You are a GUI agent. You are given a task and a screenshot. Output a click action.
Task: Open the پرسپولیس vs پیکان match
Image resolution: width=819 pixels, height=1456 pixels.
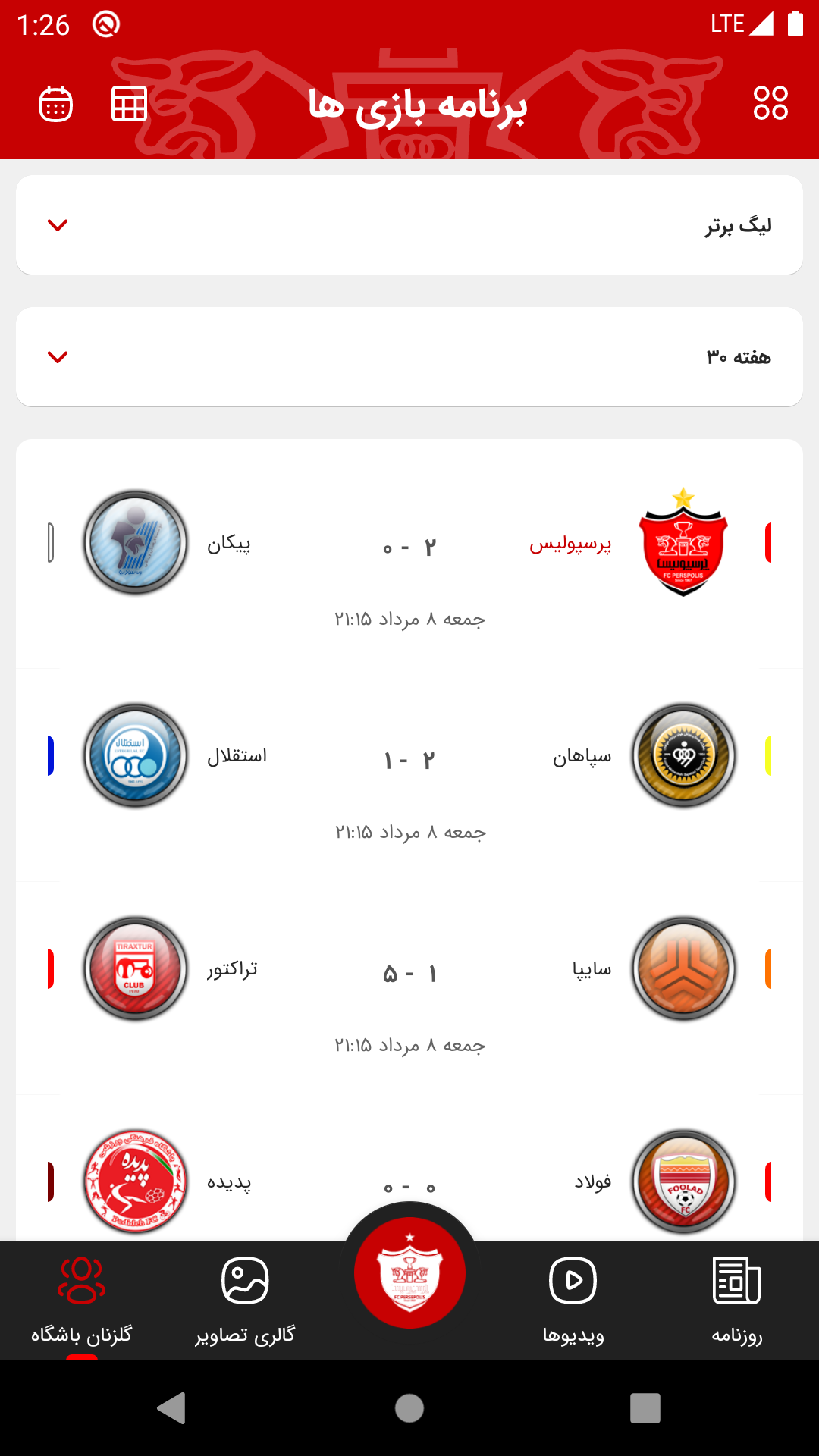pos(409,561)
